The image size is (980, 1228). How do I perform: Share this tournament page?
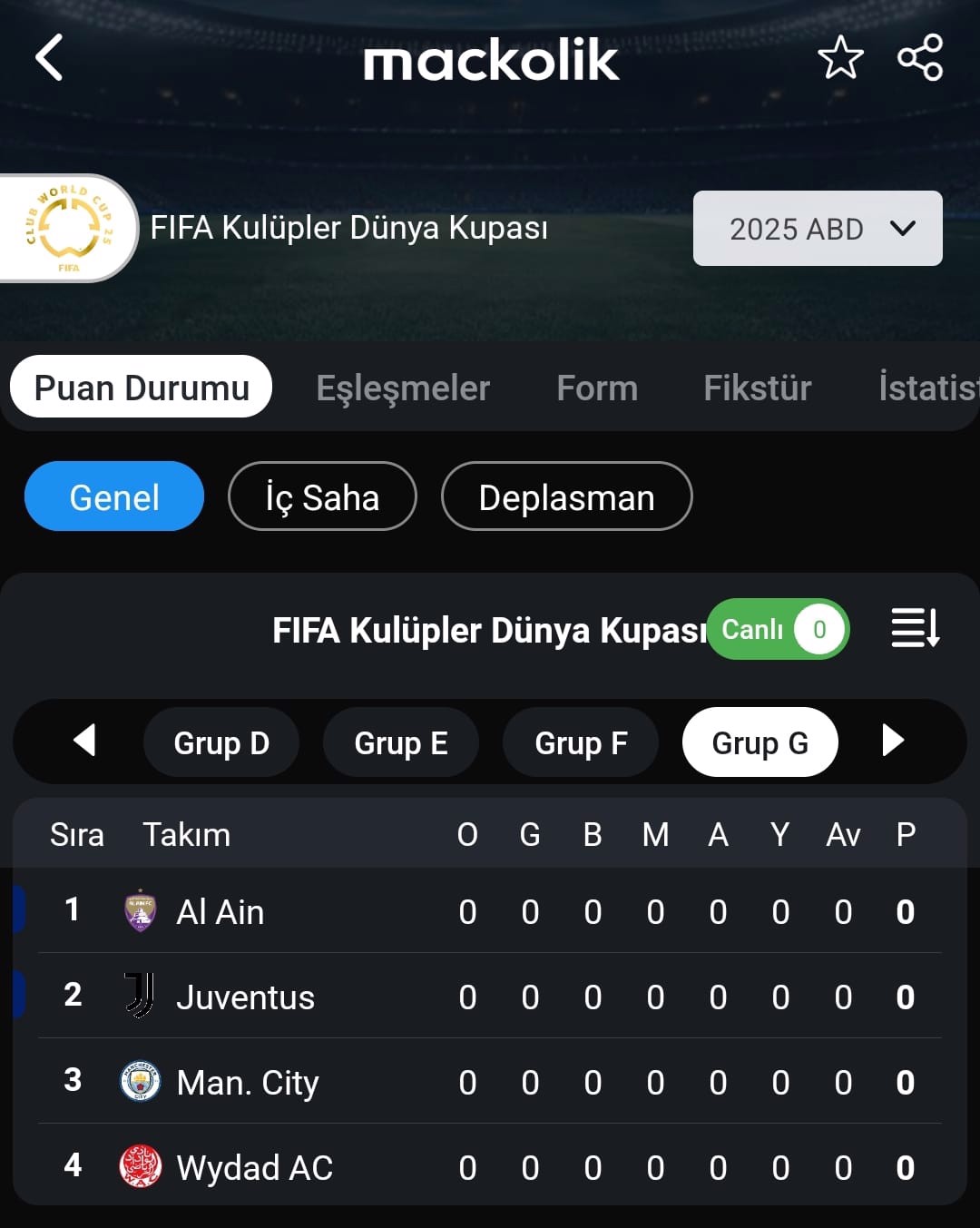click(x=920, y=58)
